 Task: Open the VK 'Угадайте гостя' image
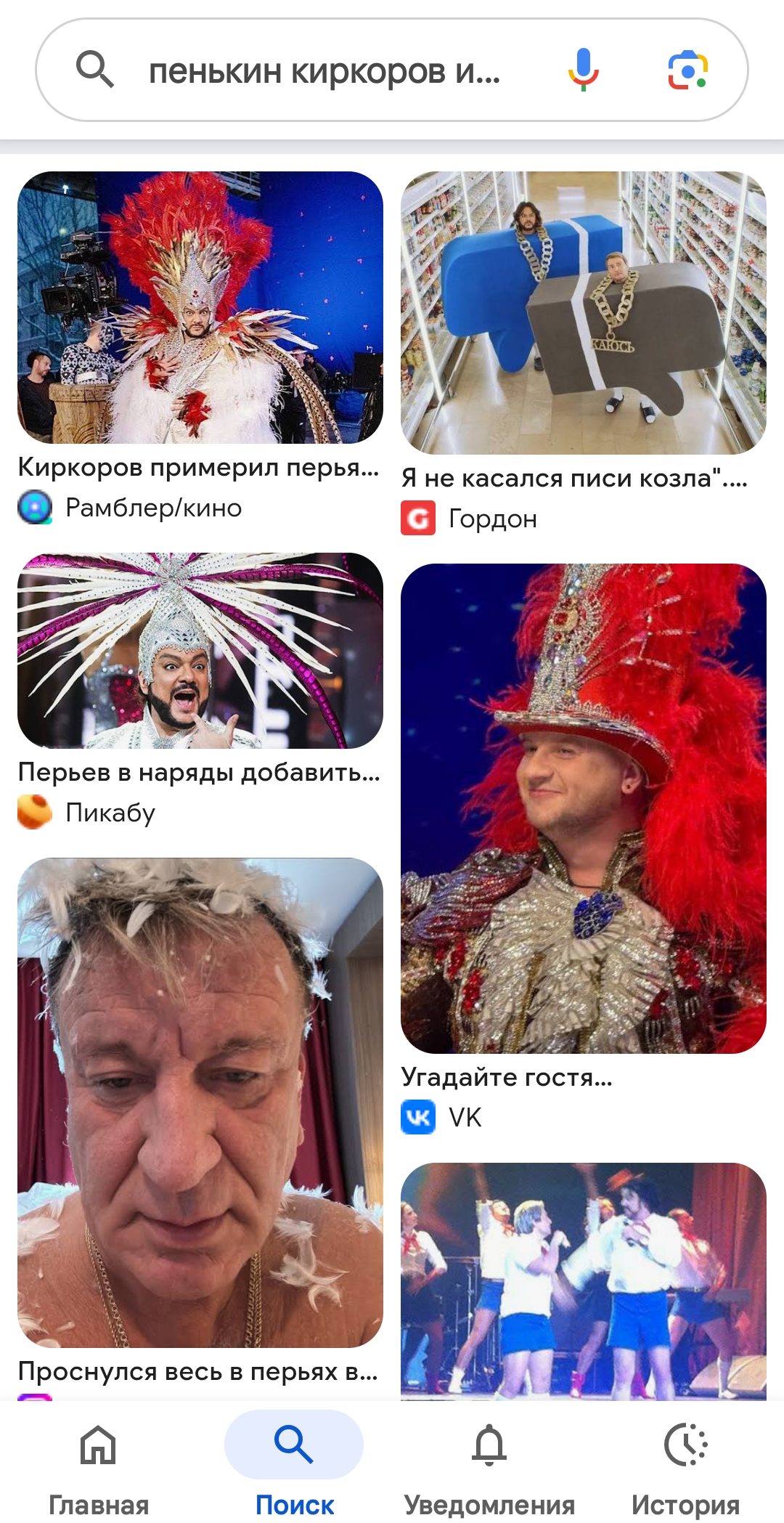pyautogui.click(x=583, y=808)
